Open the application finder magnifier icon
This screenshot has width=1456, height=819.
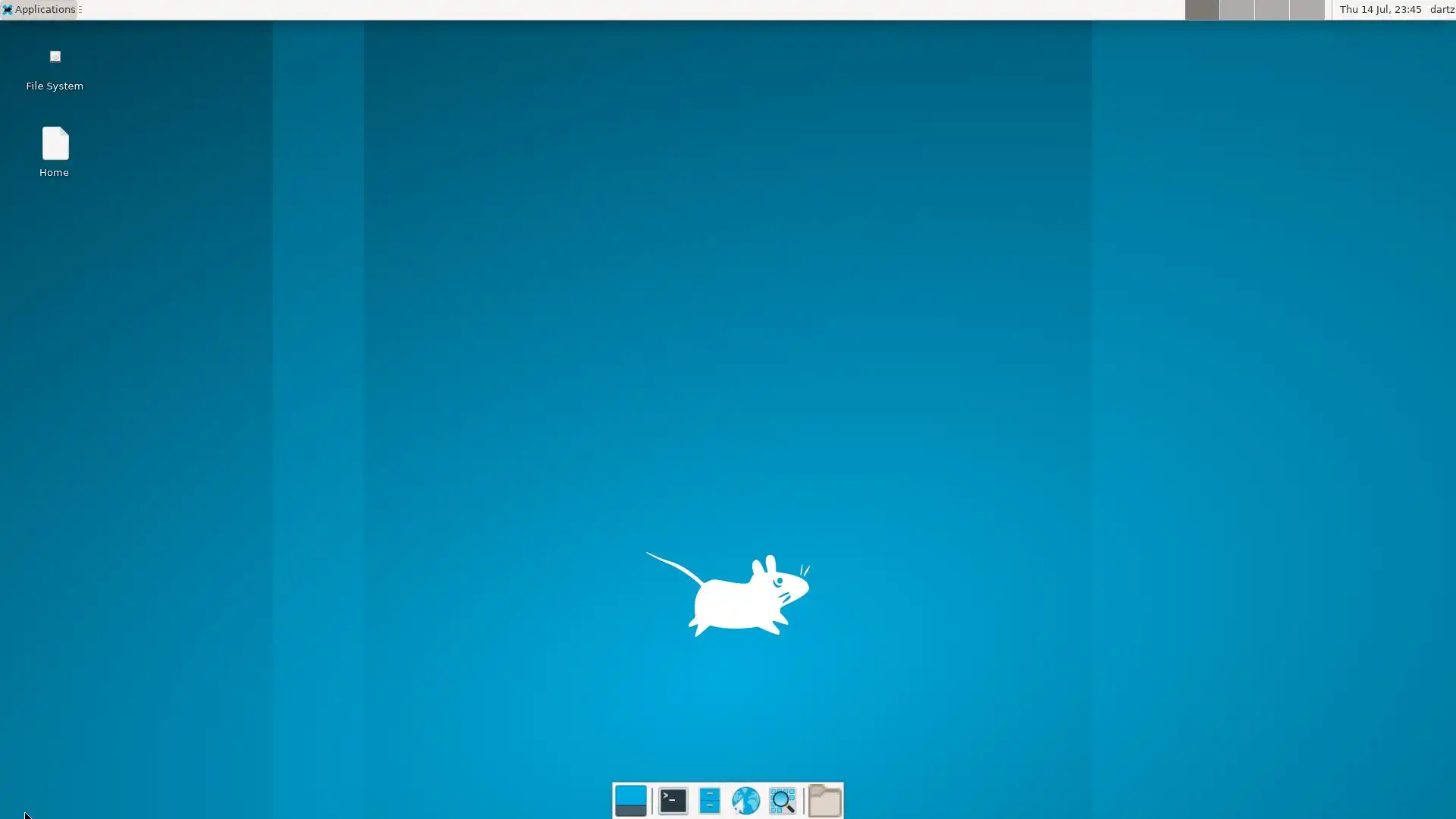tap(782, 801)
